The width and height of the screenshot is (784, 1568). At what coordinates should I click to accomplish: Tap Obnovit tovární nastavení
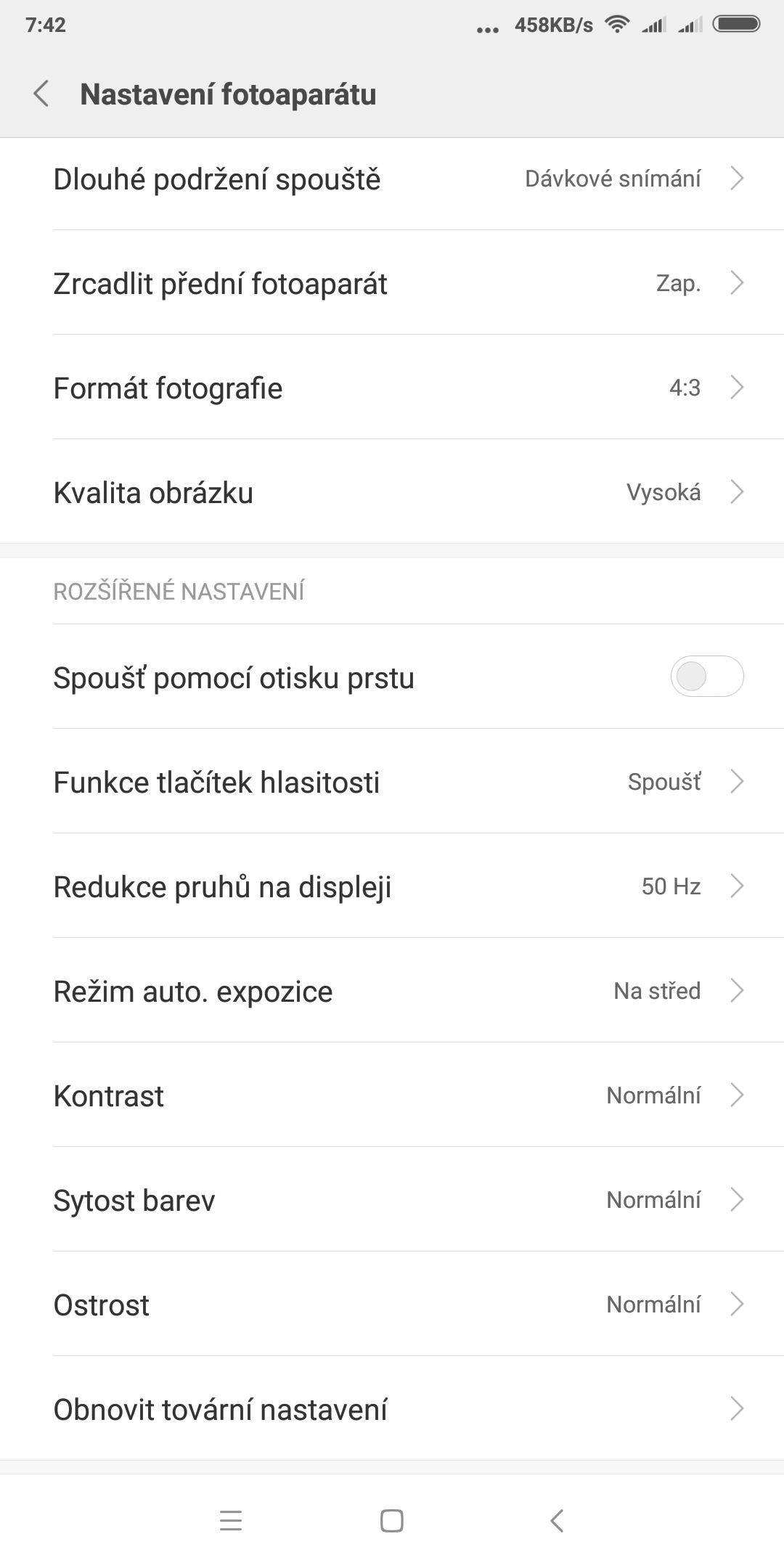pos(392,1409)
